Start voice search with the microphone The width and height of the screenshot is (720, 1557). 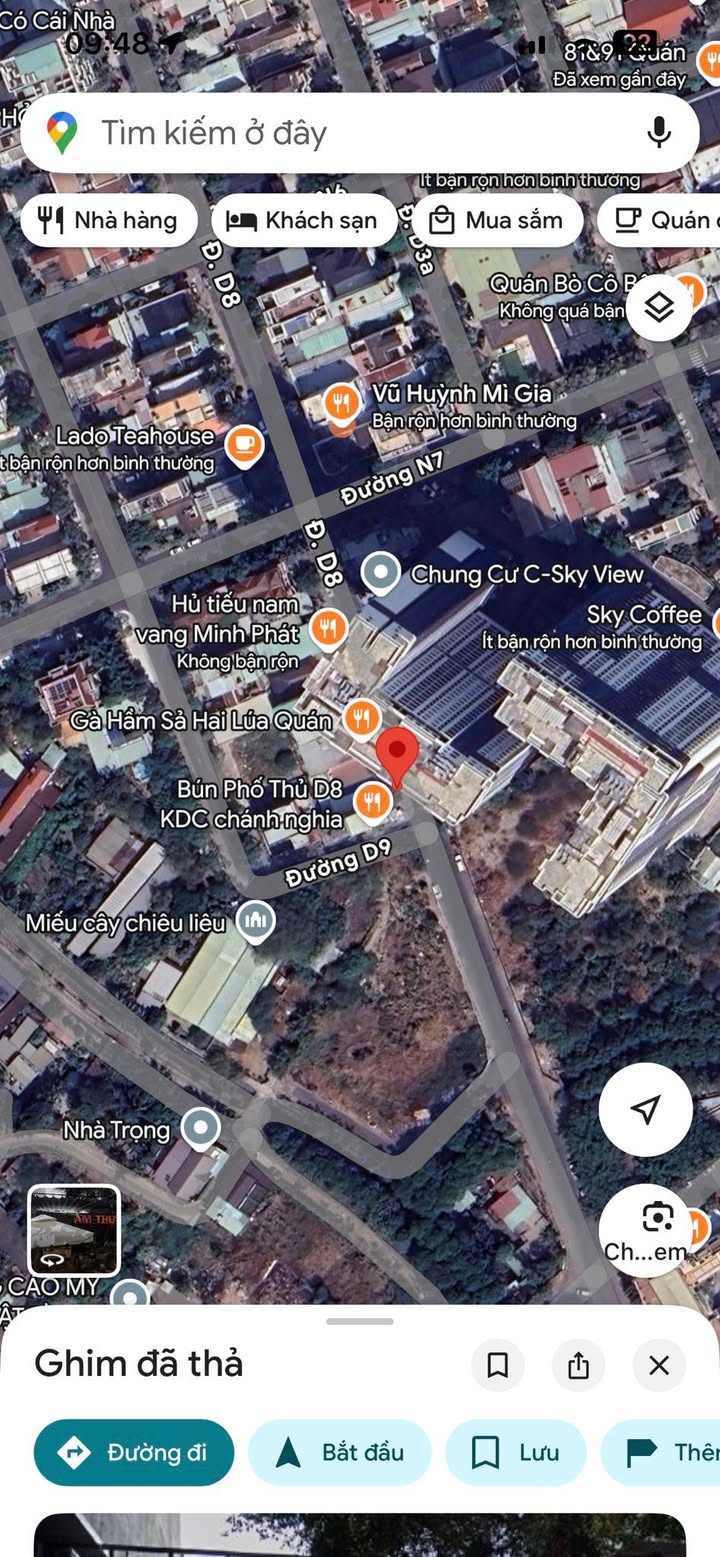coord(658,133)
